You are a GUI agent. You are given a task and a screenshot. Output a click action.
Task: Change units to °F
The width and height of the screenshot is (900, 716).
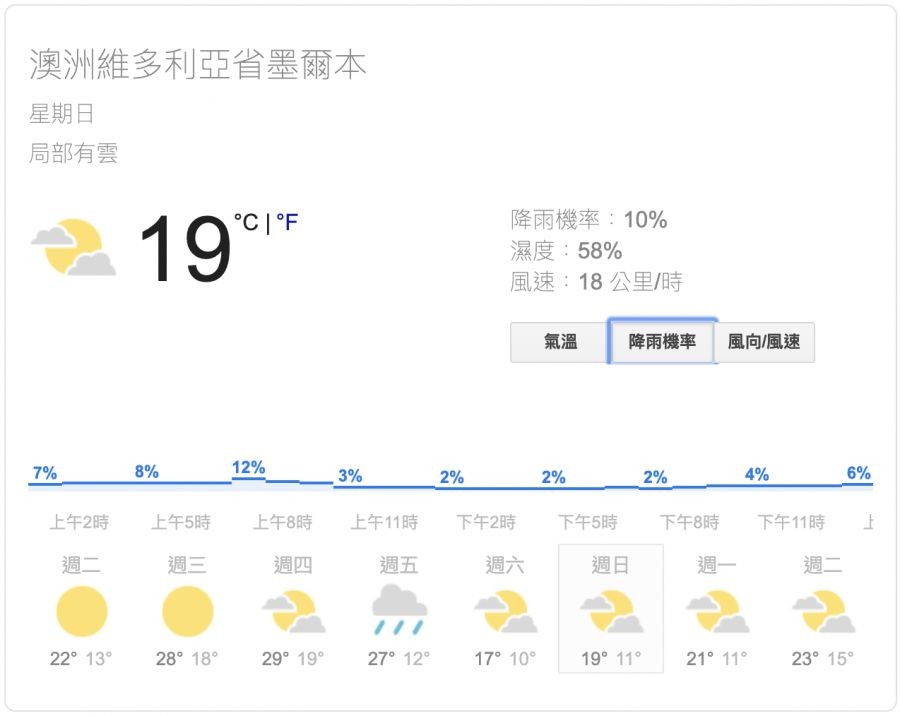287,222
